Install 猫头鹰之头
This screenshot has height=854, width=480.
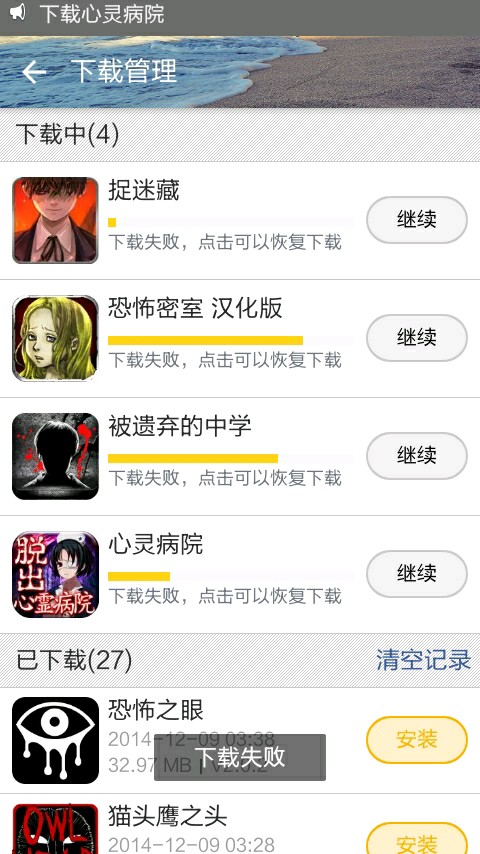coord(417,839)
